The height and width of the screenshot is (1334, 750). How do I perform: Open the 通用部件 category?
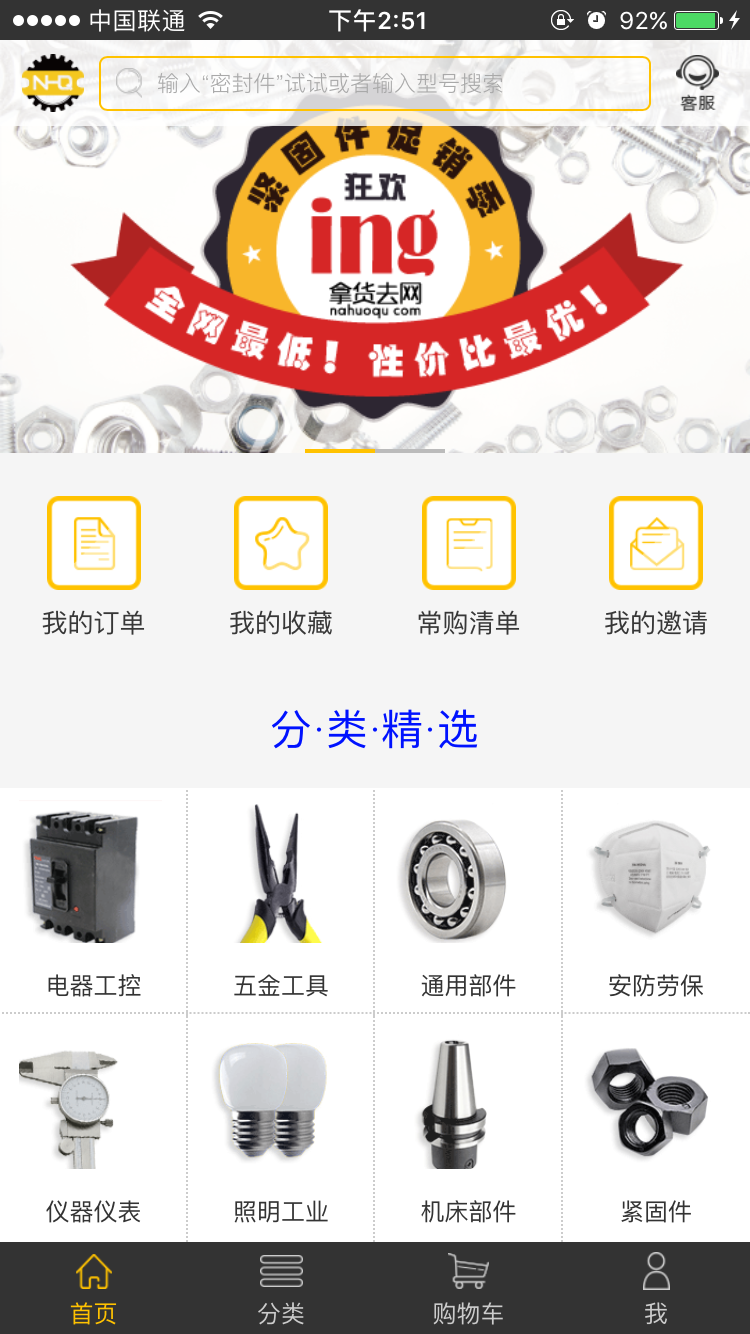(x=468, y=900)
